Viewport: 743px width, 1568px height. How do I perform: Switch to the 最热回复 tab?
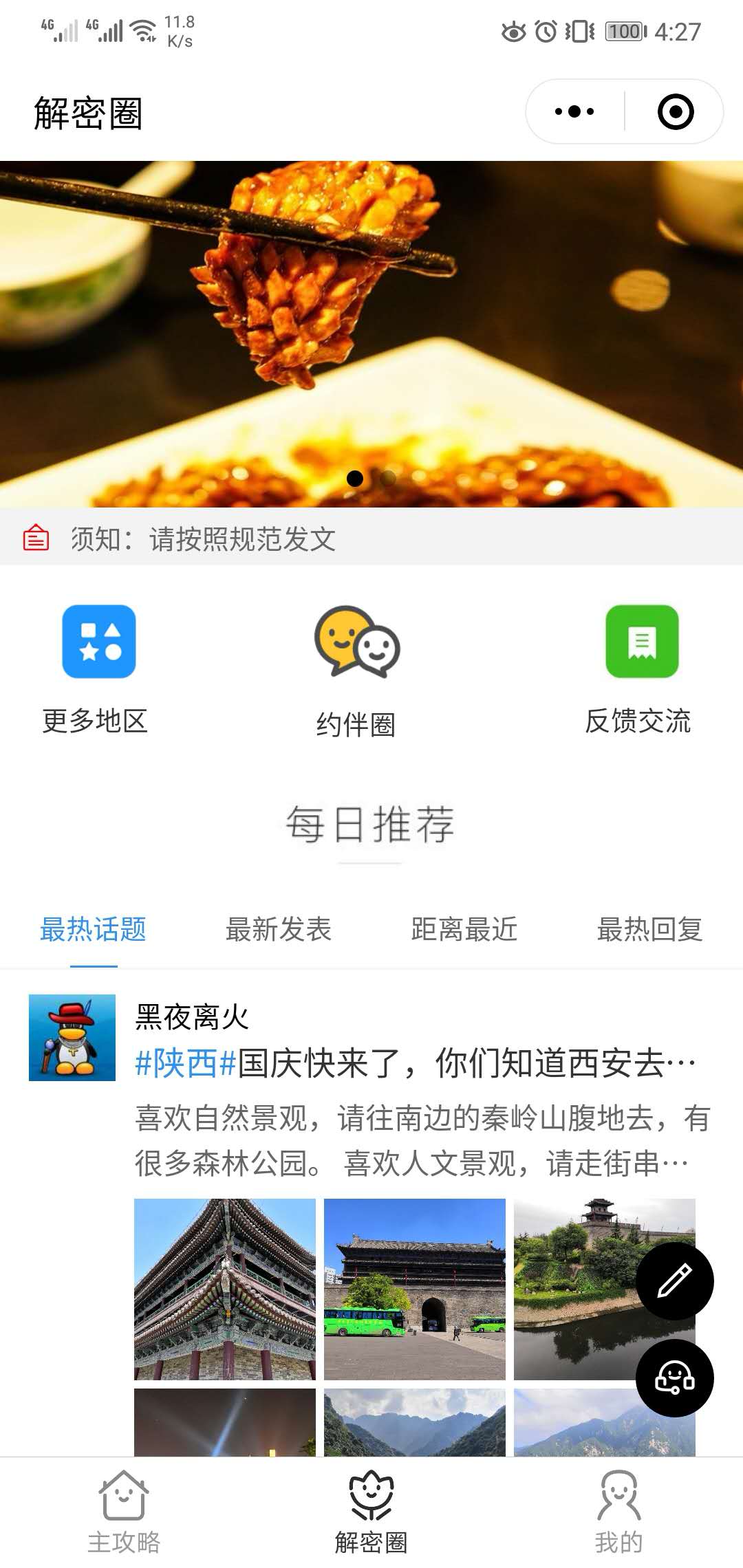(649, 930)
